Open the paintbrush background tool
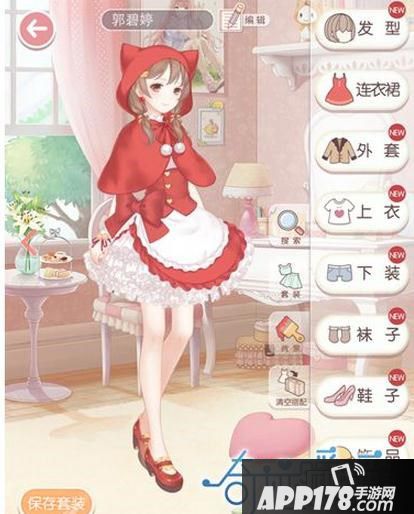 pos(289,333)
